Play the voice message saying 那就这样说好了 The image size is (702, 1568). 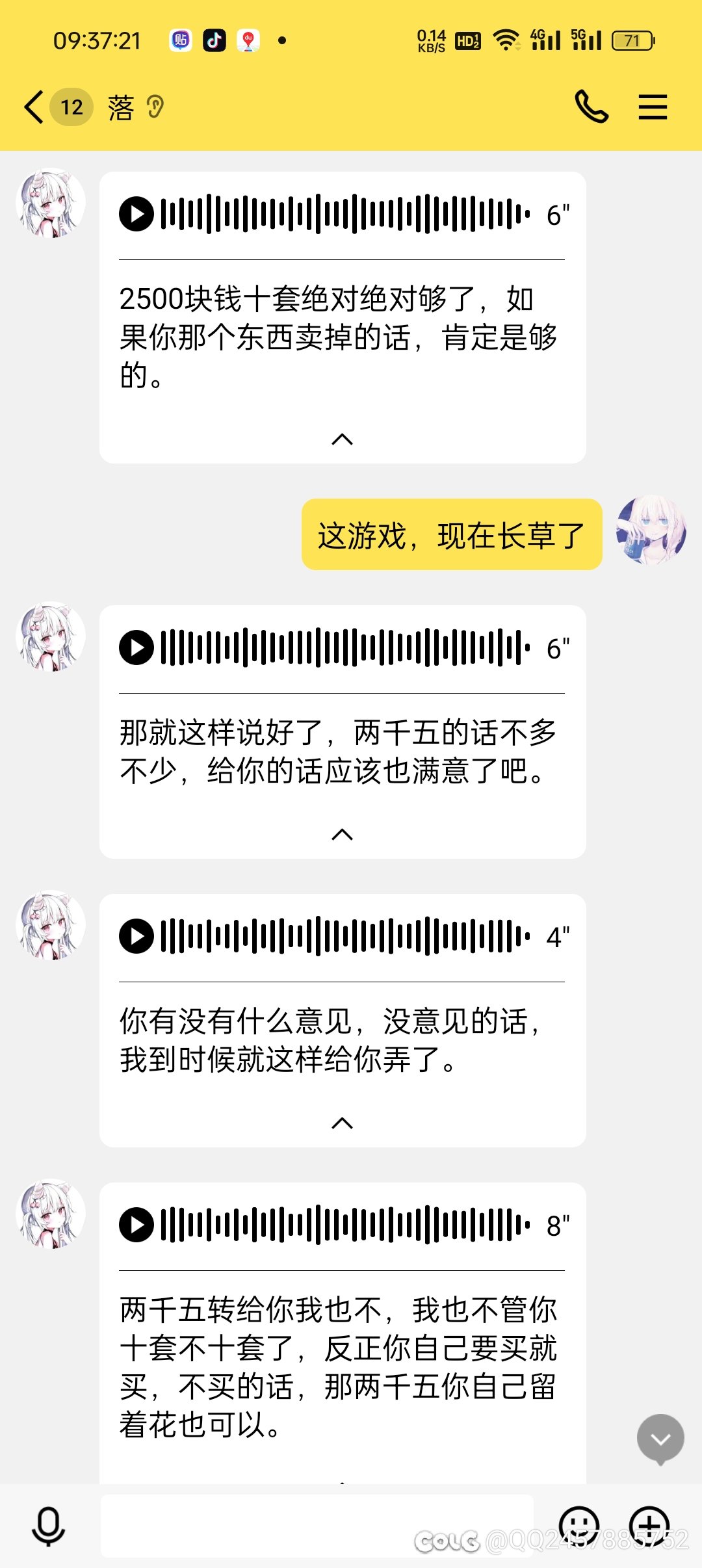coord(136,647)
